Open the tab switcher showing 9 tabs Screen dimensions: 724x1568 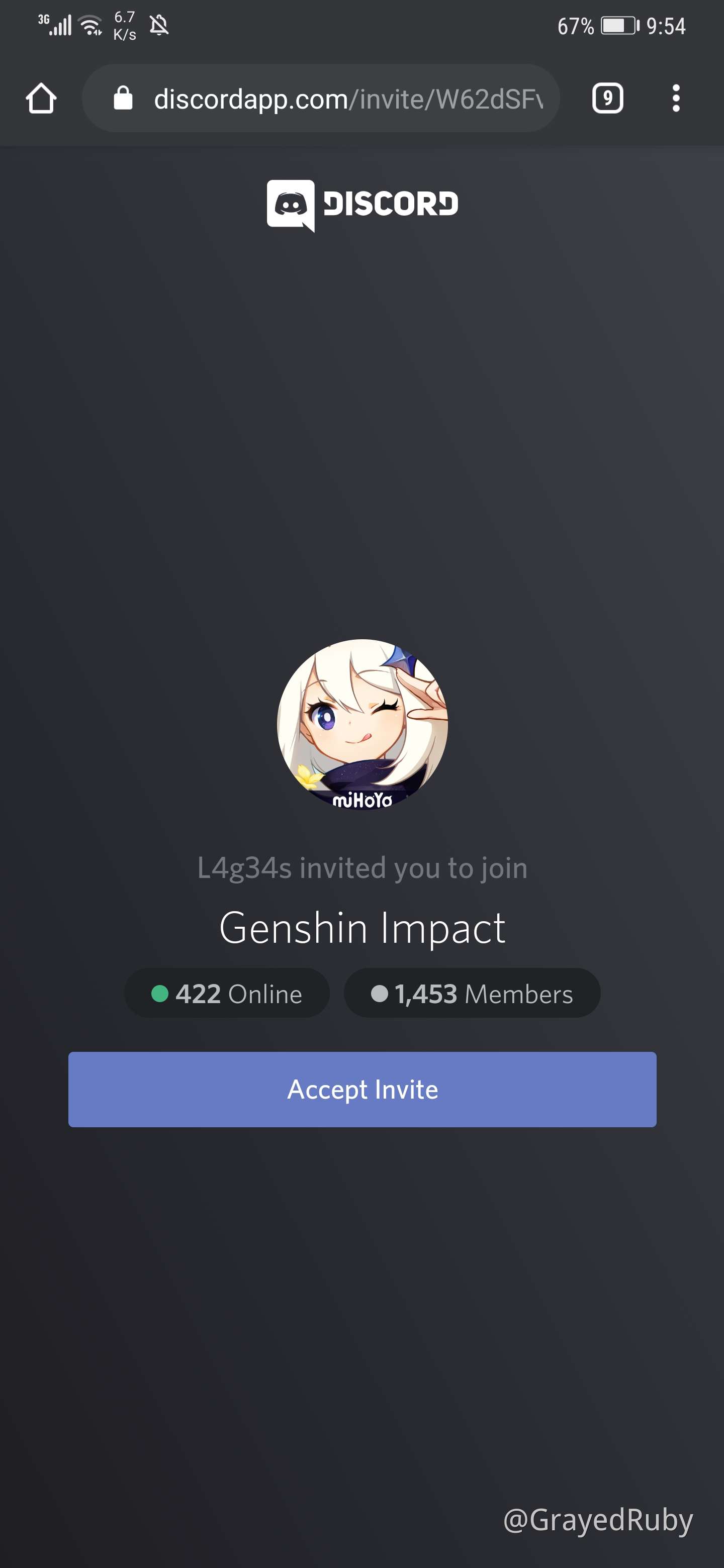coord(607,99)
